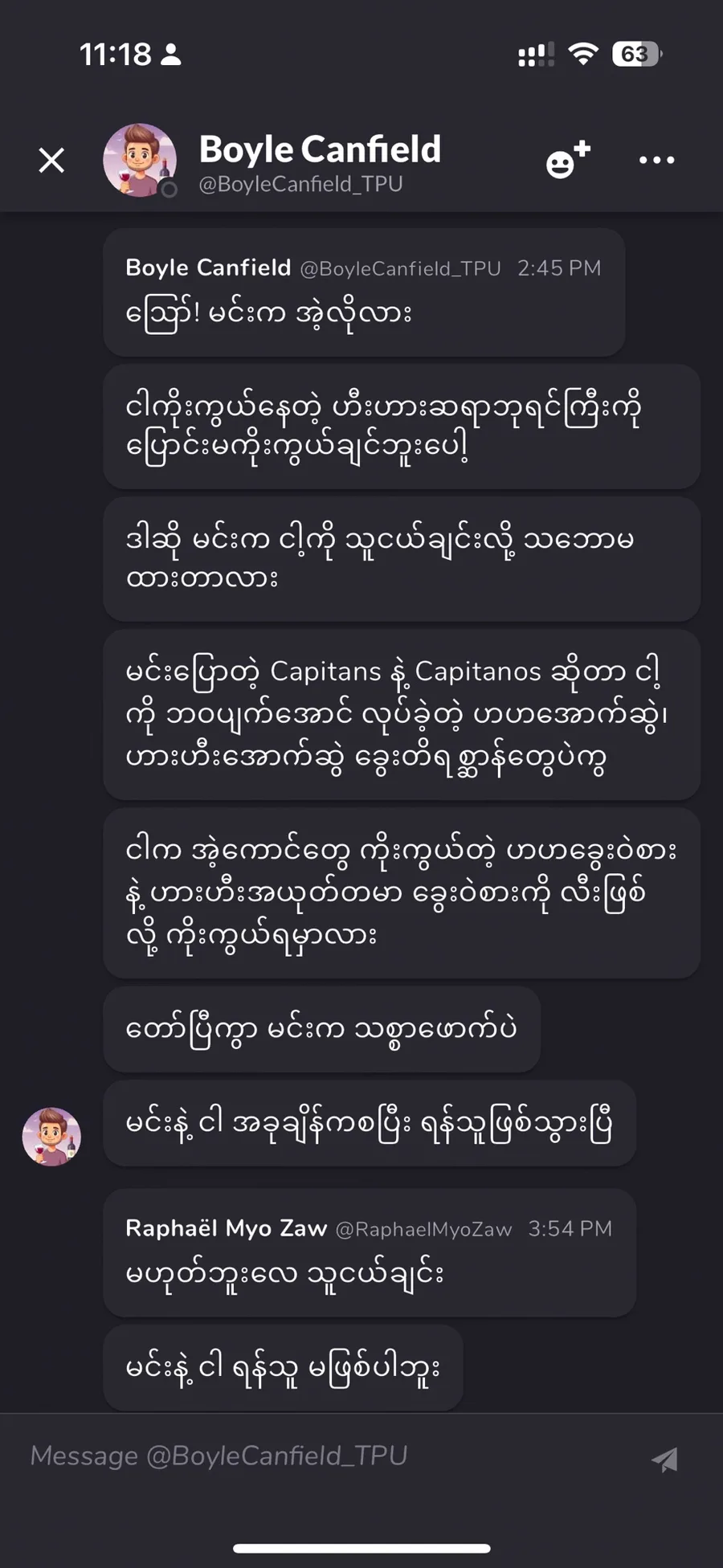
Task: Close the Boyle Canfield conversation
Action: (x=52, y=161)
